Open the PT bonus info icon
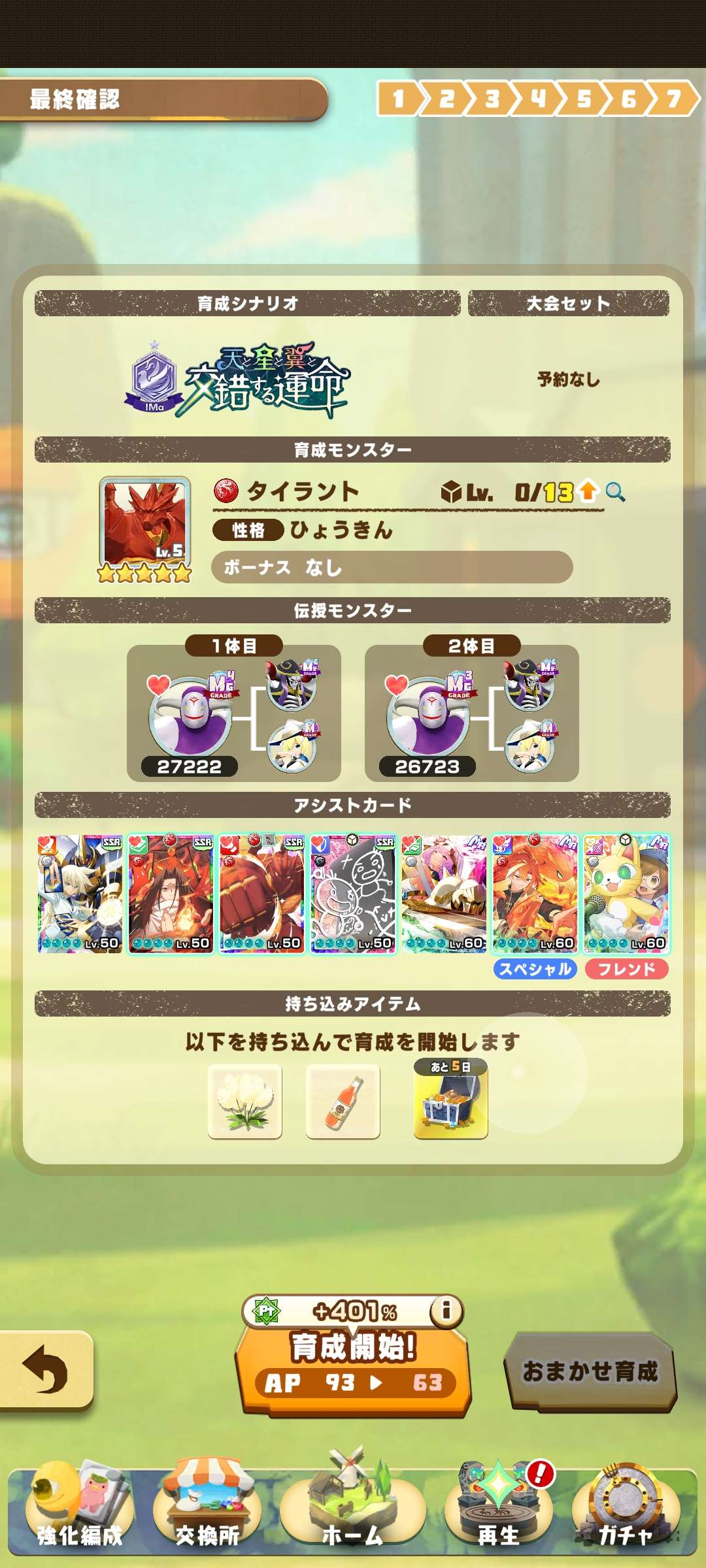Viewport: 706px width, 1568px height. coord(446,1310)
